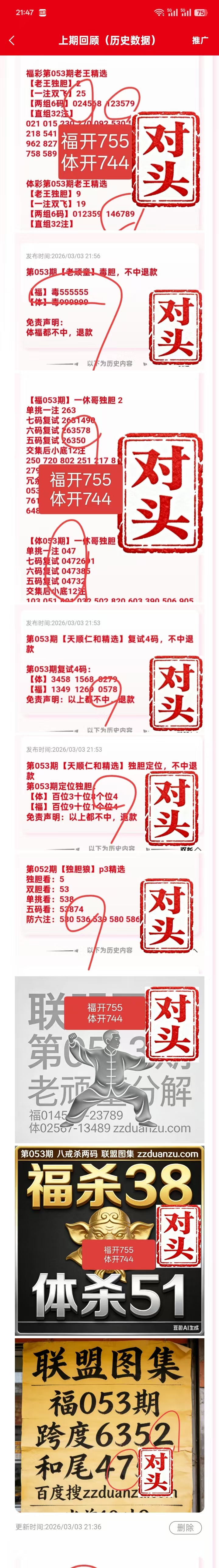Screen dimensions: 219x1568
Task: Go back from the history review page
Action: tap(12, 40)
